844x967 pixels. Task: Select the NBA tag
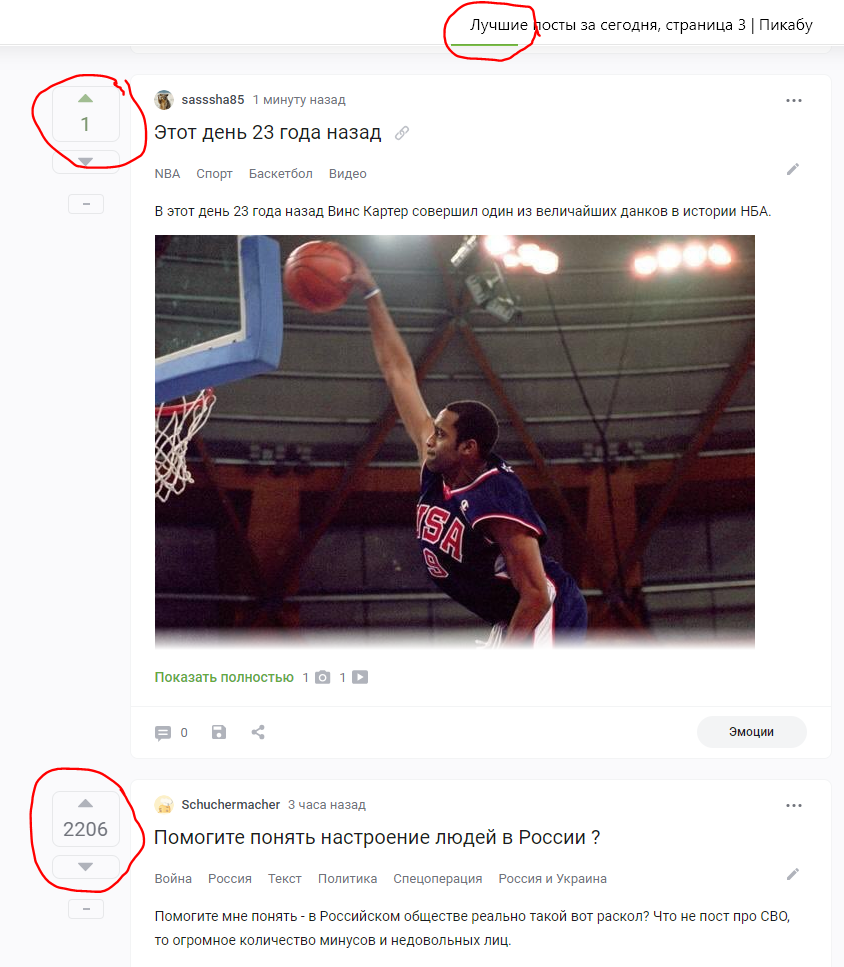coord(167,174)
